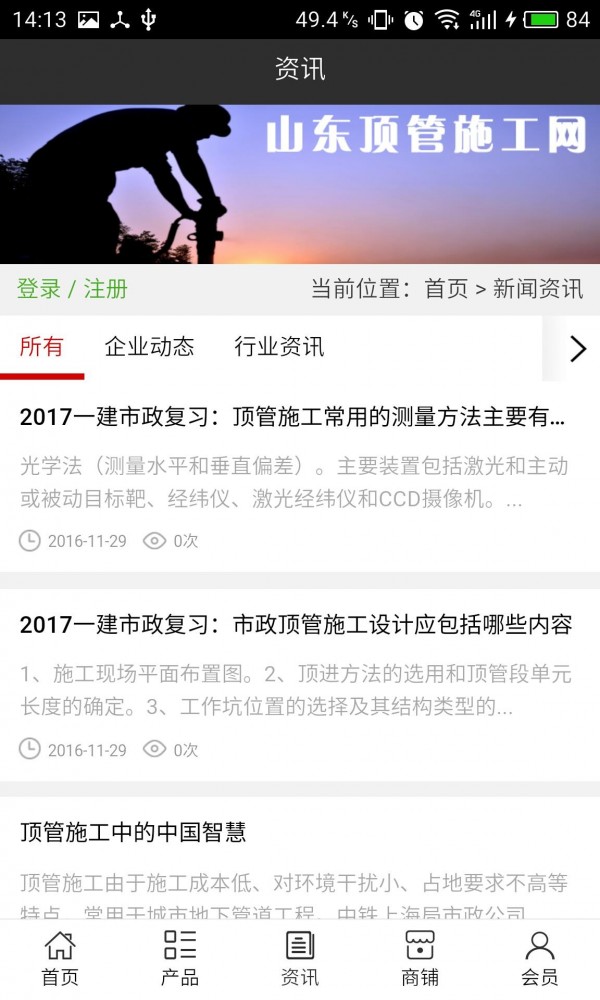This screenshot has width=600, height=1000.
Task: Switch to the 行业资讯 tab
Action: (279, 347)
